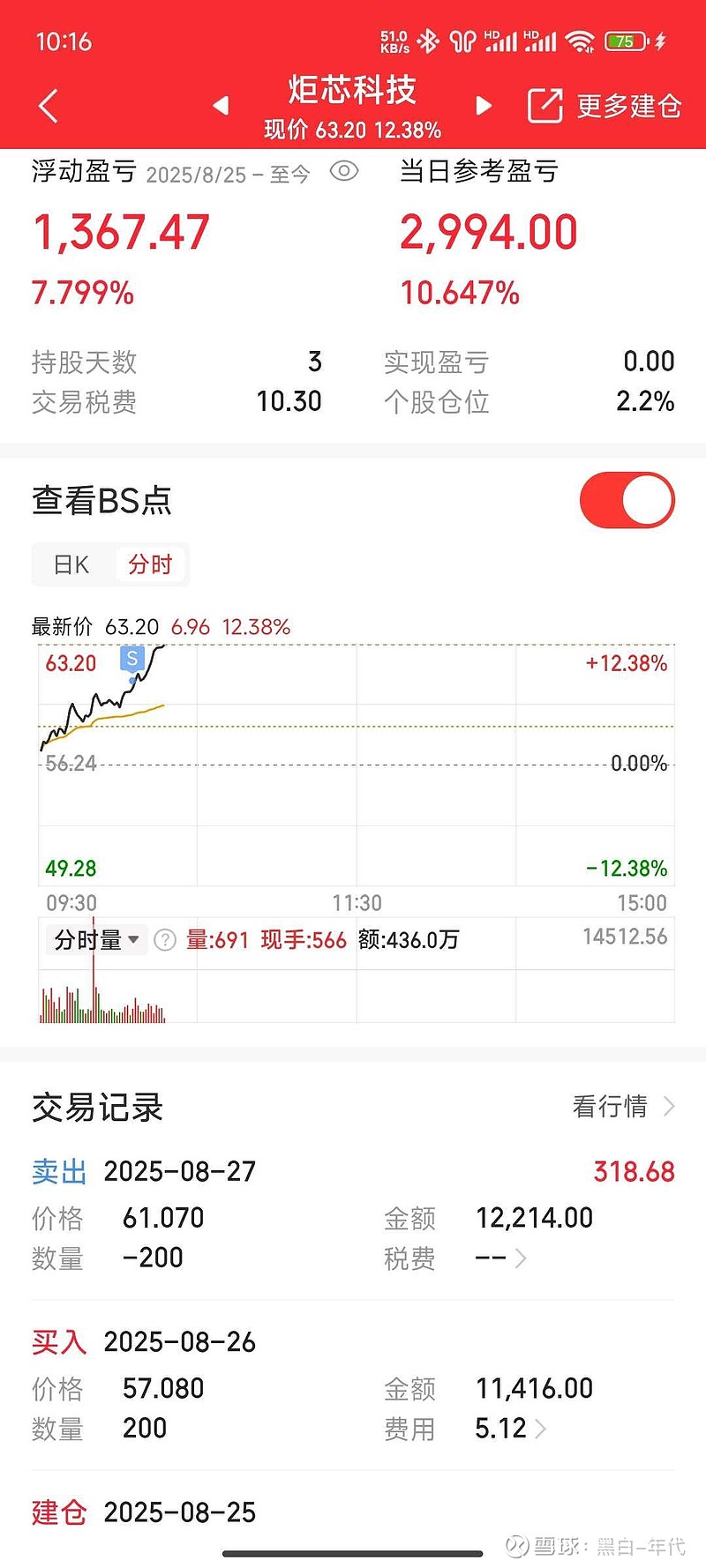
Task: Select the 分时 chart tab
Action: (x=150, y=564)
